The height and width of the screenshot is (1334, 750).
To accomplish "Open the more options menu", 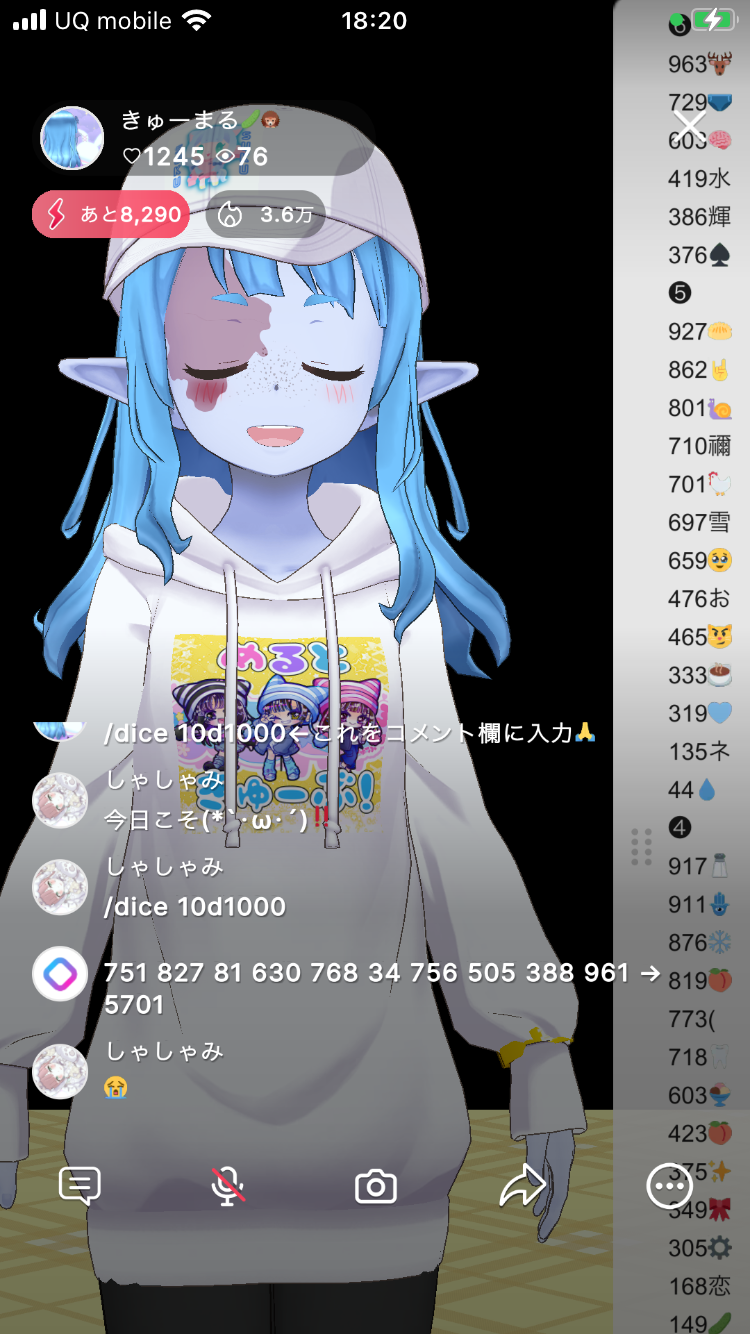I will click(669, 1186).
